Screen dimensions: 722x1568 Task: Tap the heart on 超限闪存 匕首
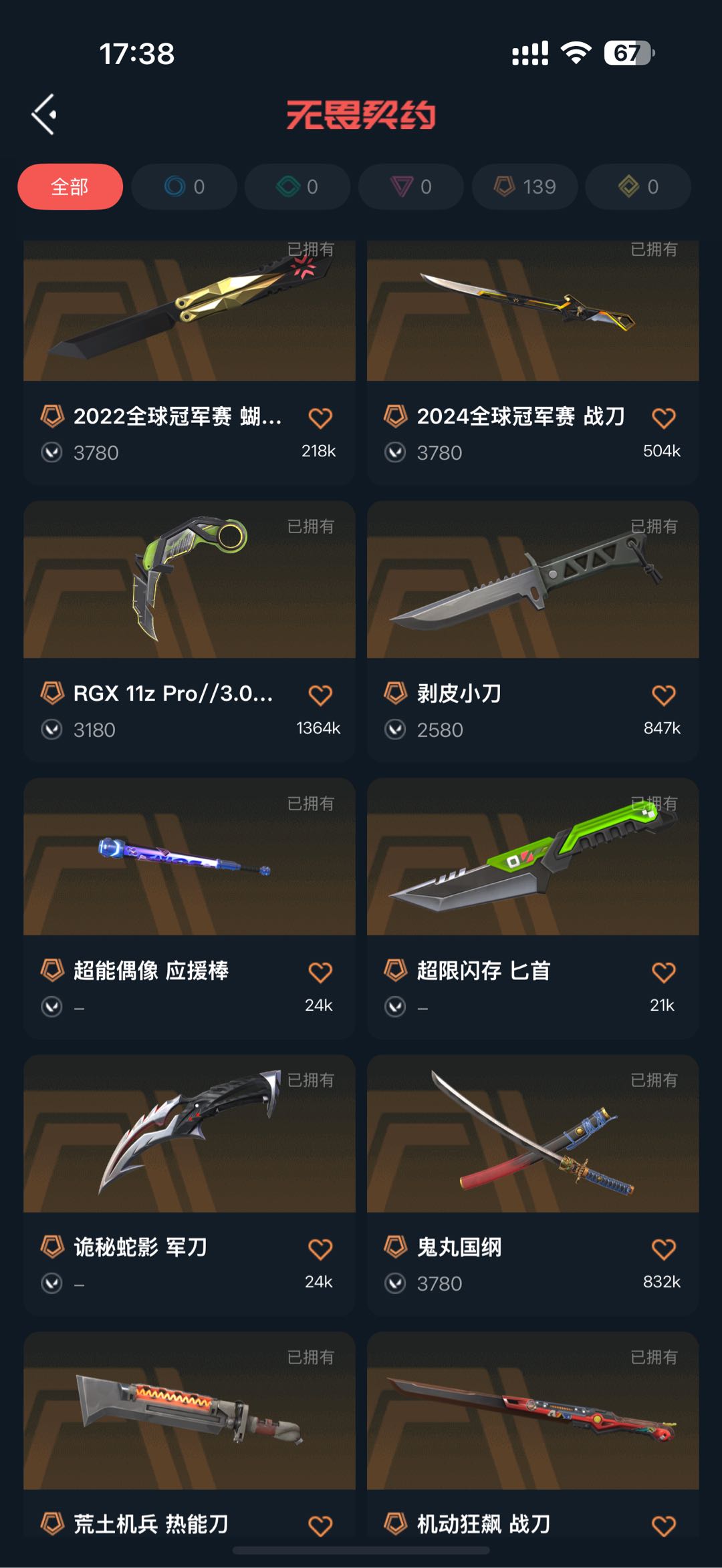[663, 972]
